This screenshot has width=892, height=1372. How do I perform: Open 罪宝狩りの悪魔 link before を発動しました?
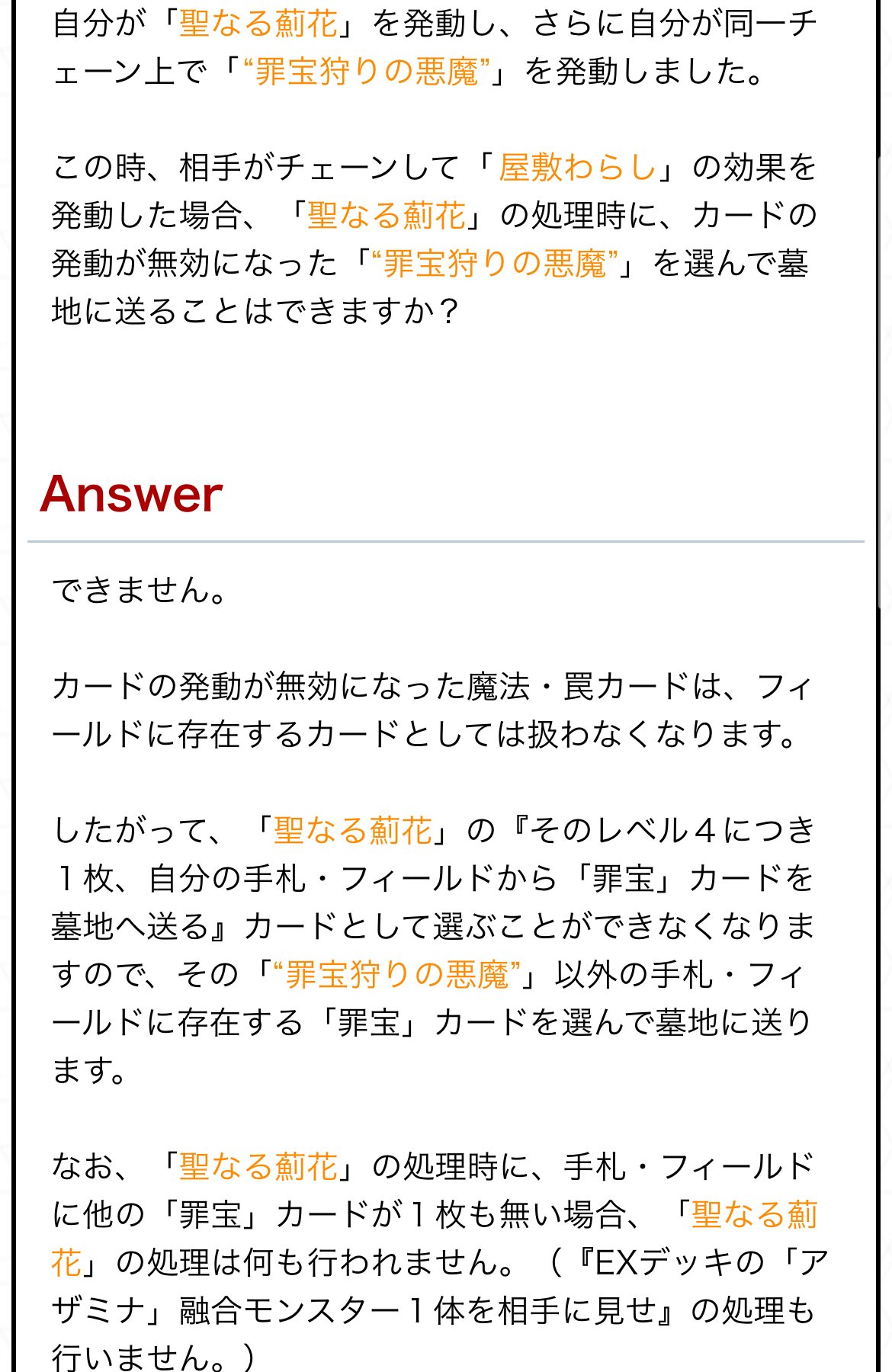pos(366,72)
